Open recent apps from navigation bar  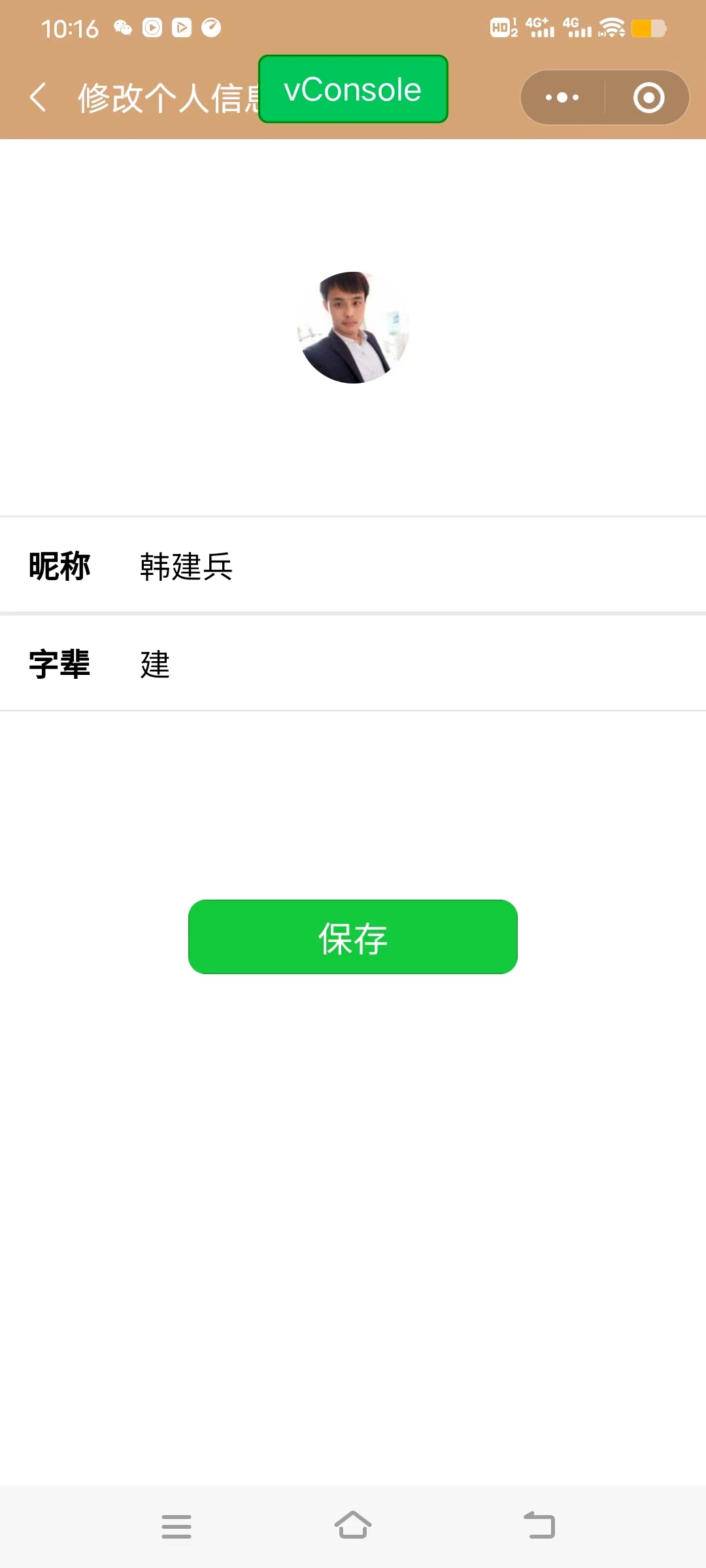pyautogui.click(x=176, y=1526)
